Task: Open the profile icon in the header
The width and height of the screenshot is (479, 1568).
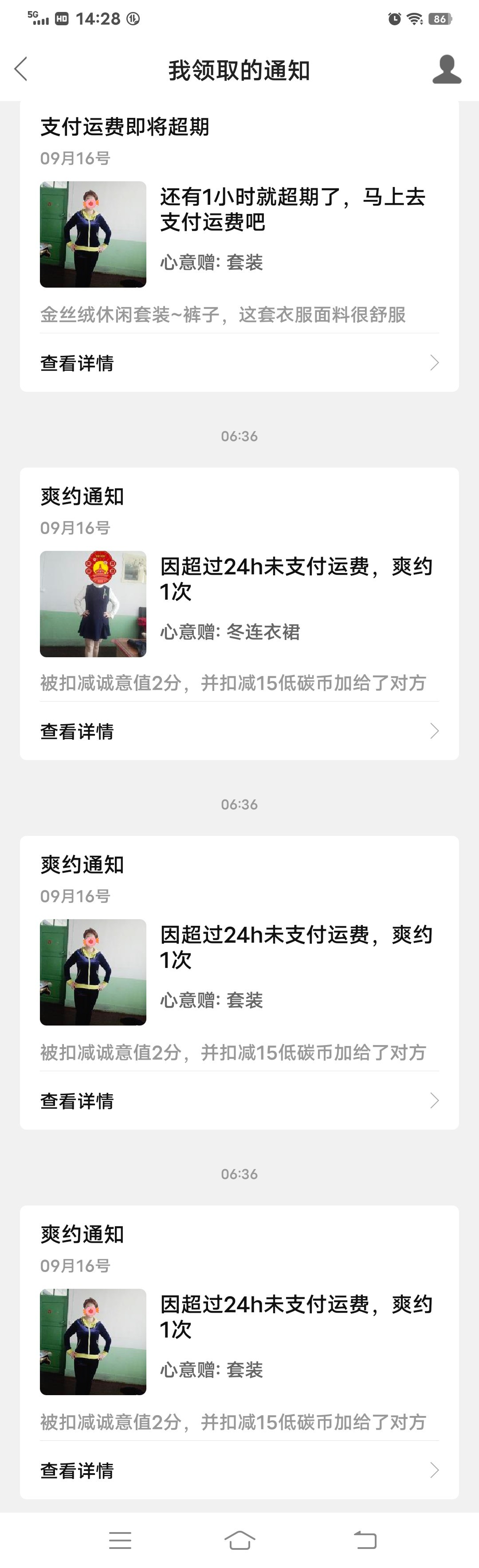Action: click(447, 69)
